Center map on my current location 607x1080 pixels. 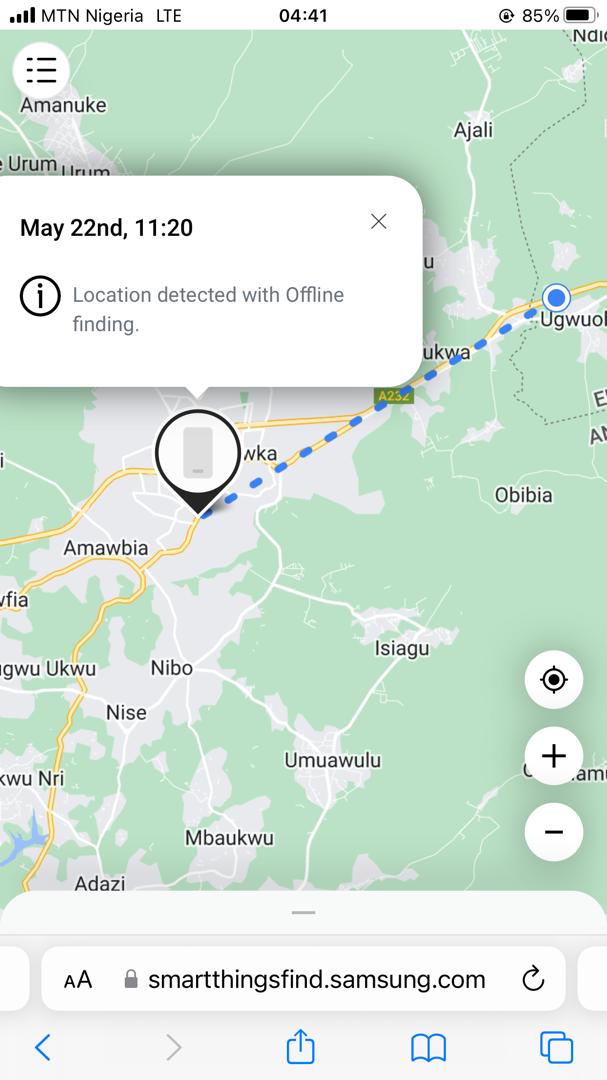553,680
